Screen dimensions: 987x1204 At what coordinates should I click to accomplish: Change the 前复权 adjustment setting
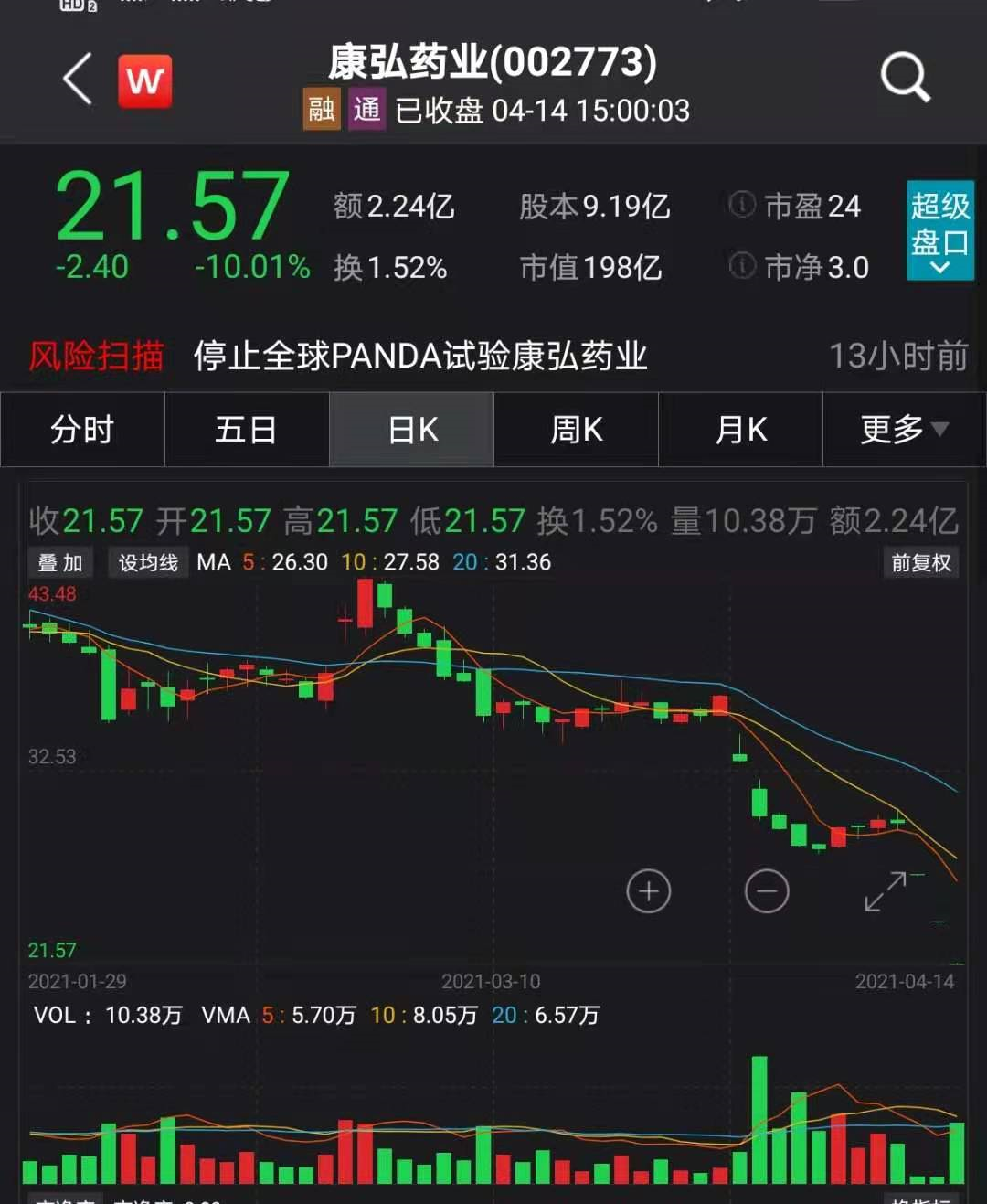tap(921, 562)
